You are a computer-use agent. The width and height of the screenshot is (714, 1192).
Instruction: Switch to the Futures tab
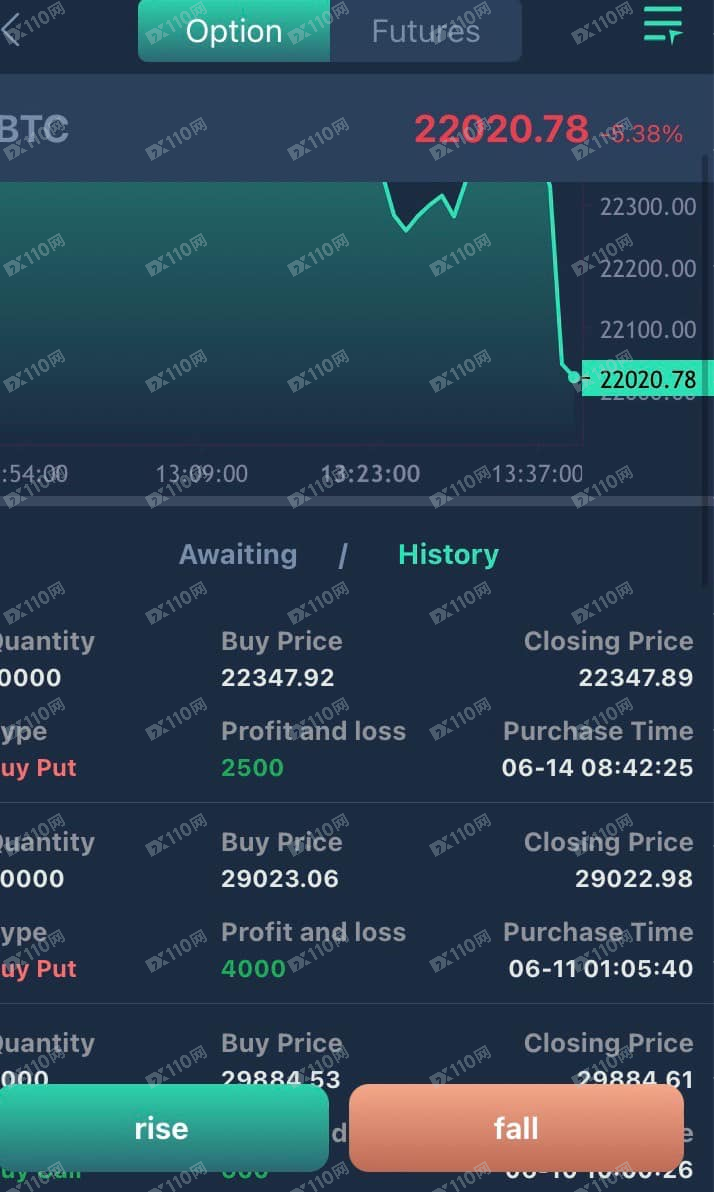pyautogui.click(x=426, y=31)
